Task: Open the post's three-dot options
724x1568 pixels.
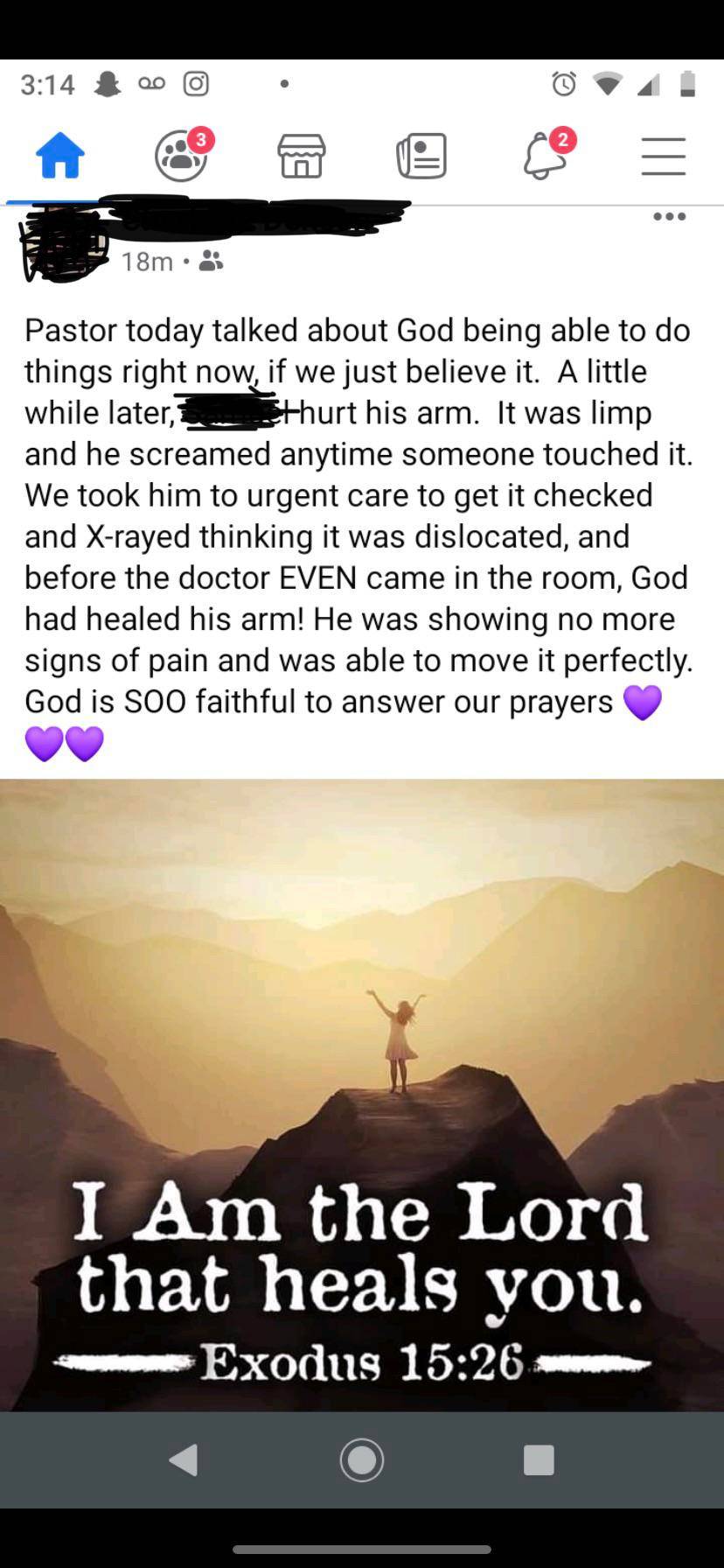Action: point(670,216)
